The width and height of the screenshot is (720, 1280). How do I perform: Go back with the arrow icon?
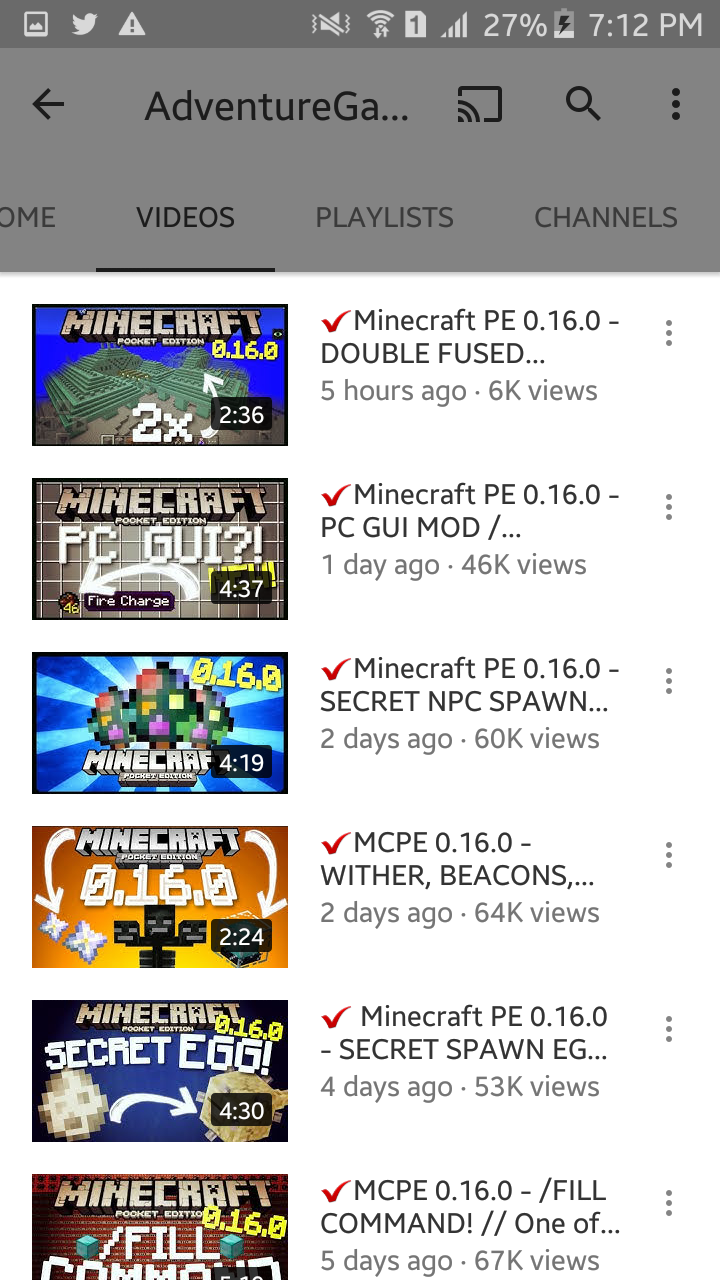(x=48, y=104)
